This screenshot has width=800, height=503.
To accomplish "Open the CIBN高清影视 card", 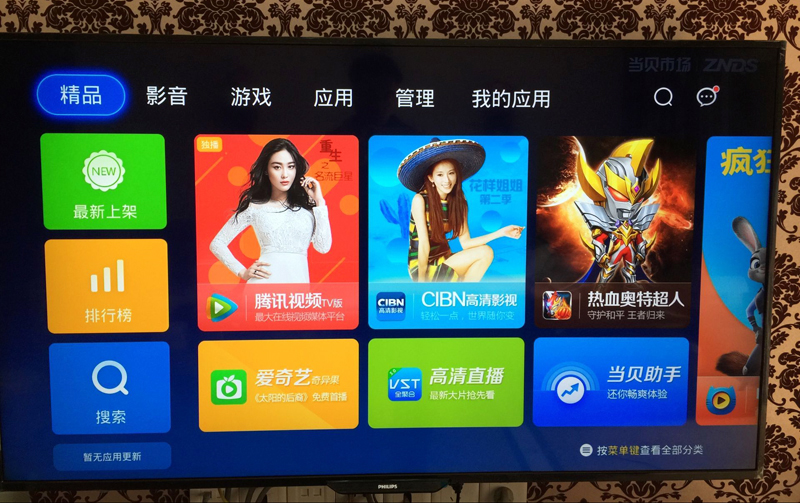I will tap(447, 232).
